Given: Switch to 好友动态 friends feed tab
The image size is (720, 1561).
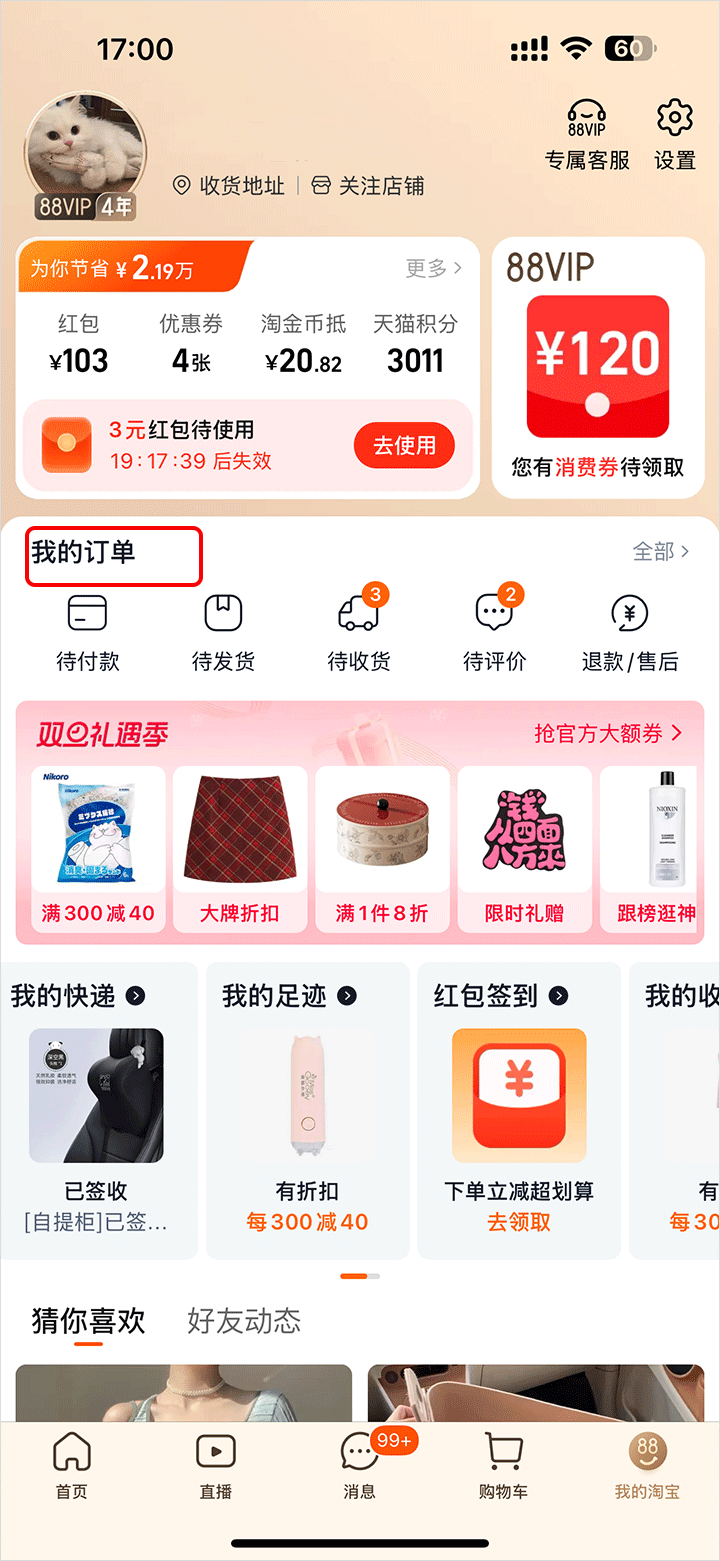Looking at the screenshot, I should pyautogui.click(x=243, y=1320).
